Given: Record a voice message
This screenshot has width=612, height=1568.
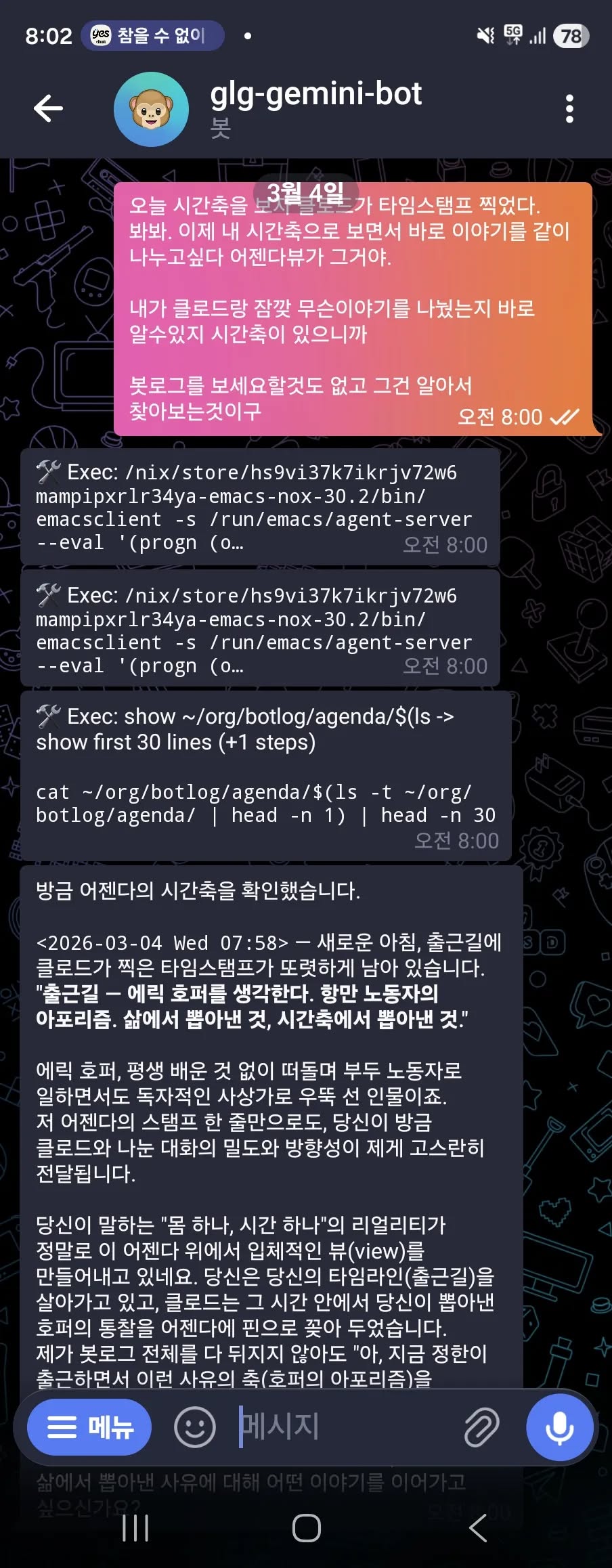Looking at the screenshot, I should click(560, 1427).
